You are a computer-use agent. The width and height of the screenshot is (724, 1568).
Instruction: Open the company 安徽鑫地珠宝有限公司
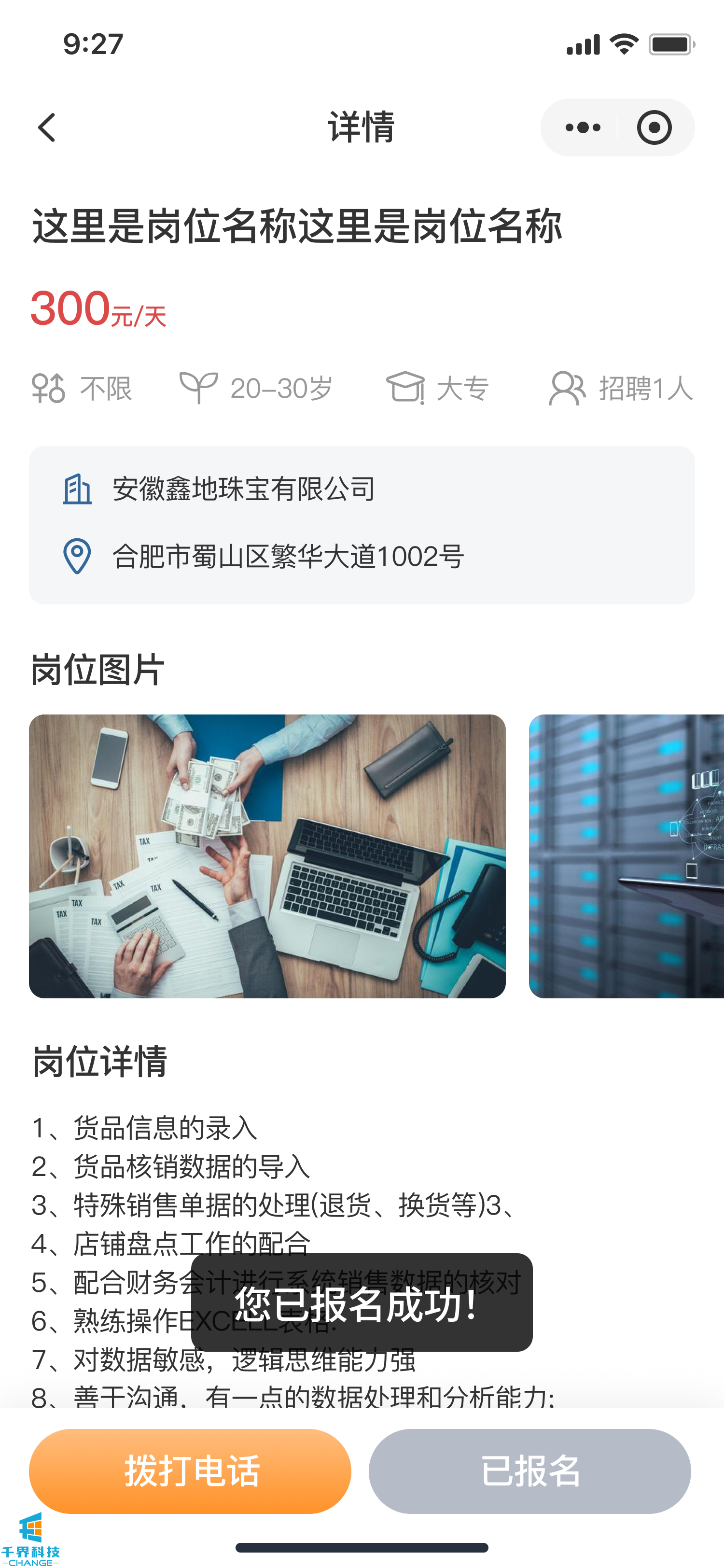(x=243, y=490)
